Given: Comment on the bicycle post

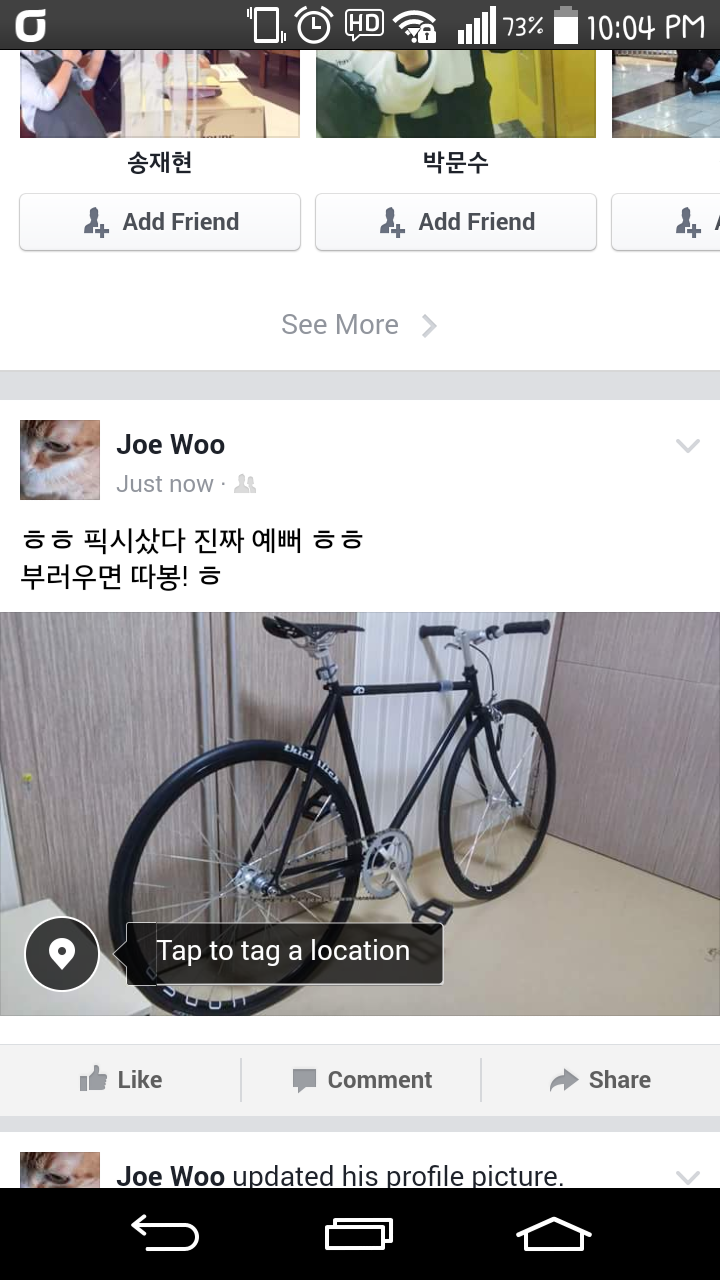Looking at the screenshot, I should coord(362,1080).
